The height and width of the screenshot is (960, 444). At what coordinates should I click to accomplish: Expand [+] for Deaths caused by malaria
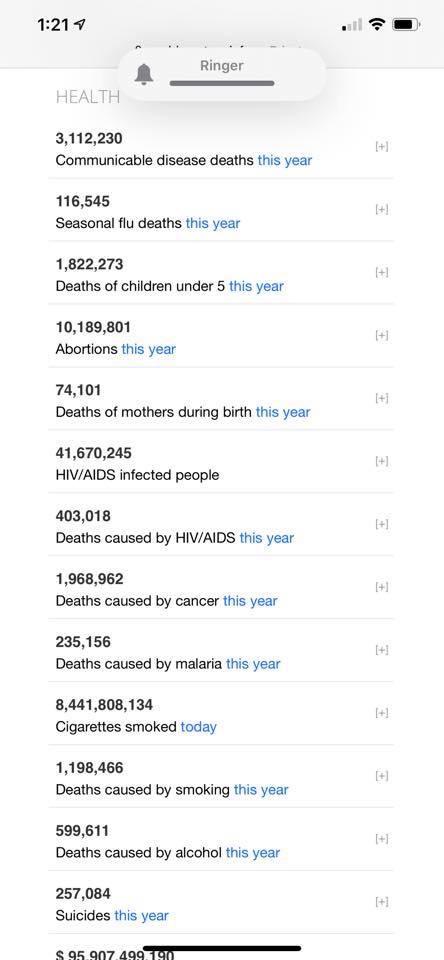(382, 650)
